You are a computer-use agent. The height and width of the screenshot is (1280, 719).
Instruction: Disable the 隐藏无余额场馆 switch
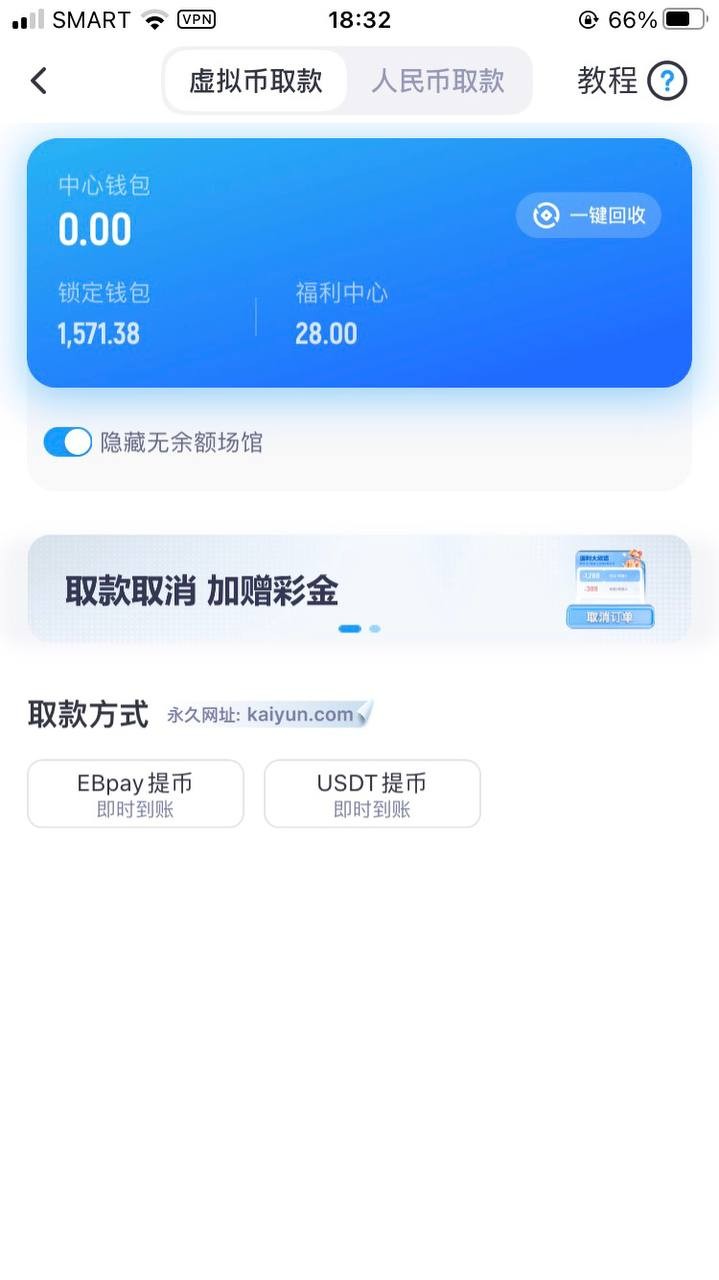68,442
